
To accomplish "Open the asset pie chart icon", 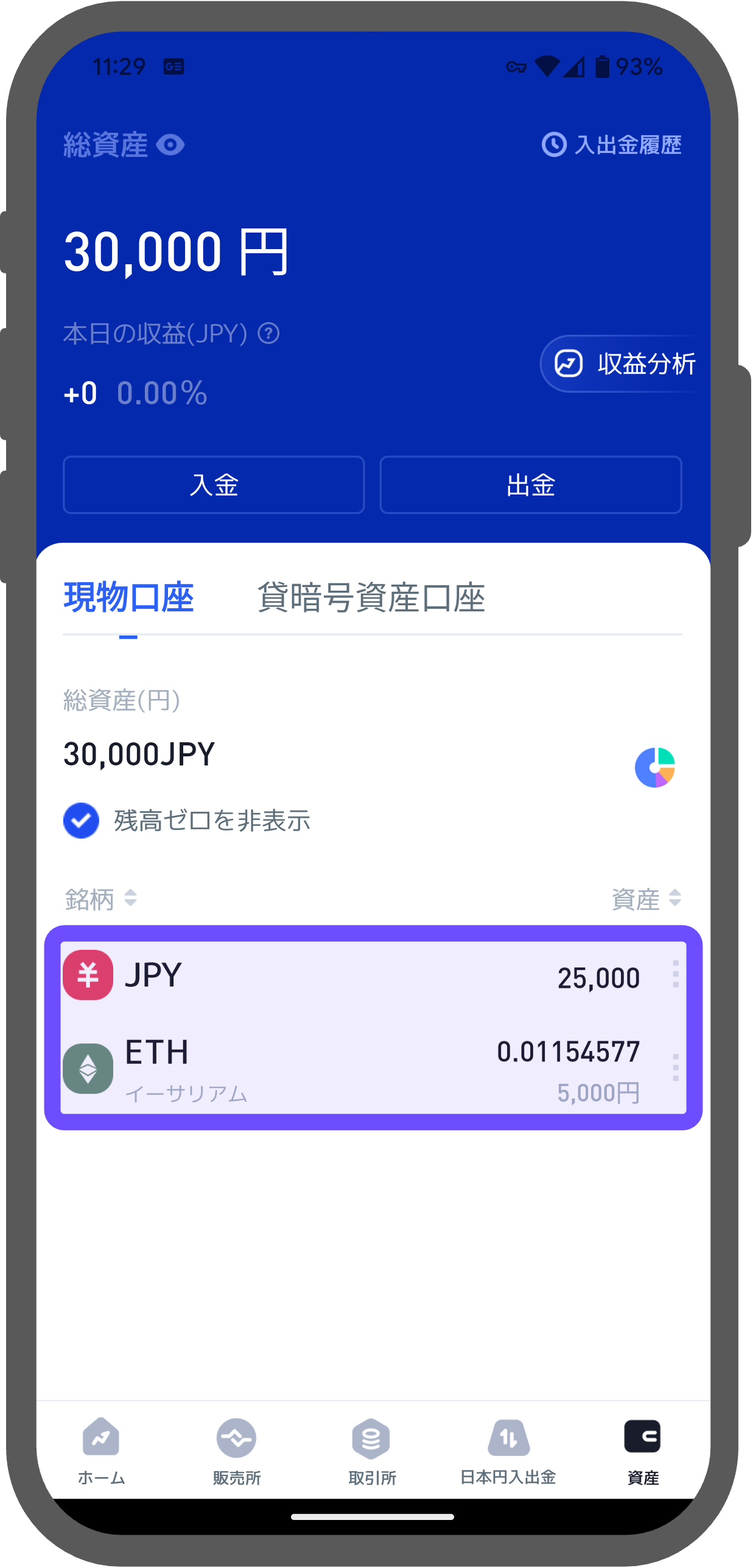I will point(654,767).
